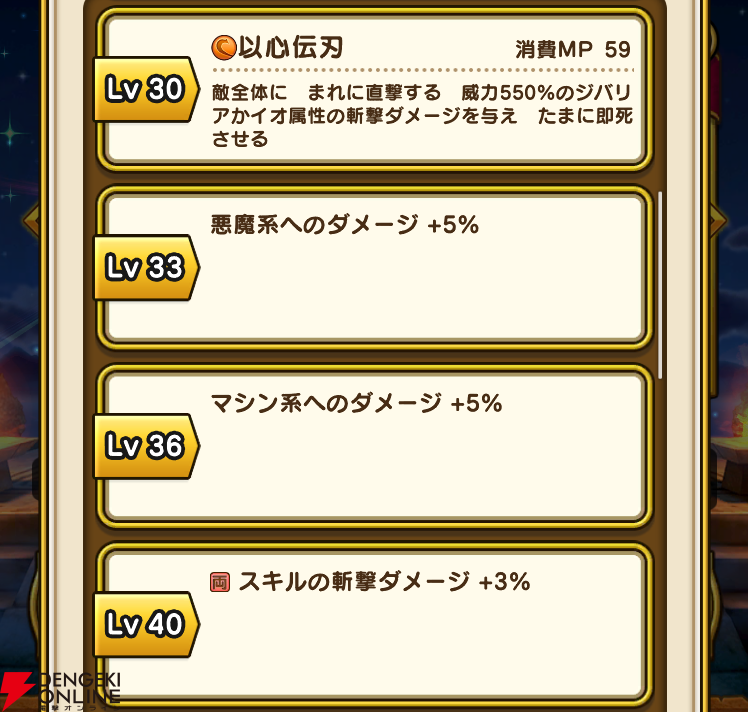Open the Lv 30 以心伝刃 skill card
Screen dimensions: 748x712
(375, 90)
